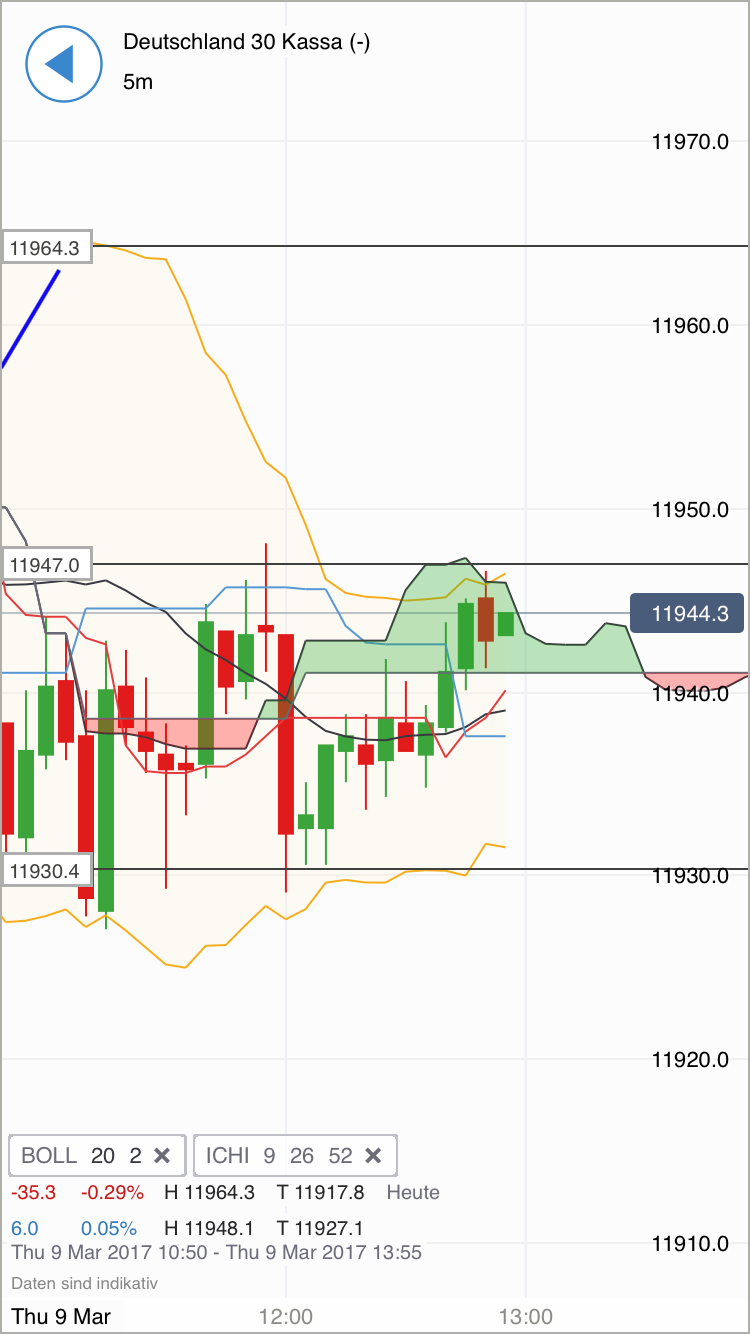
Task: Remove the BOLL 20 2 indicator
Action: point(162,1155)
